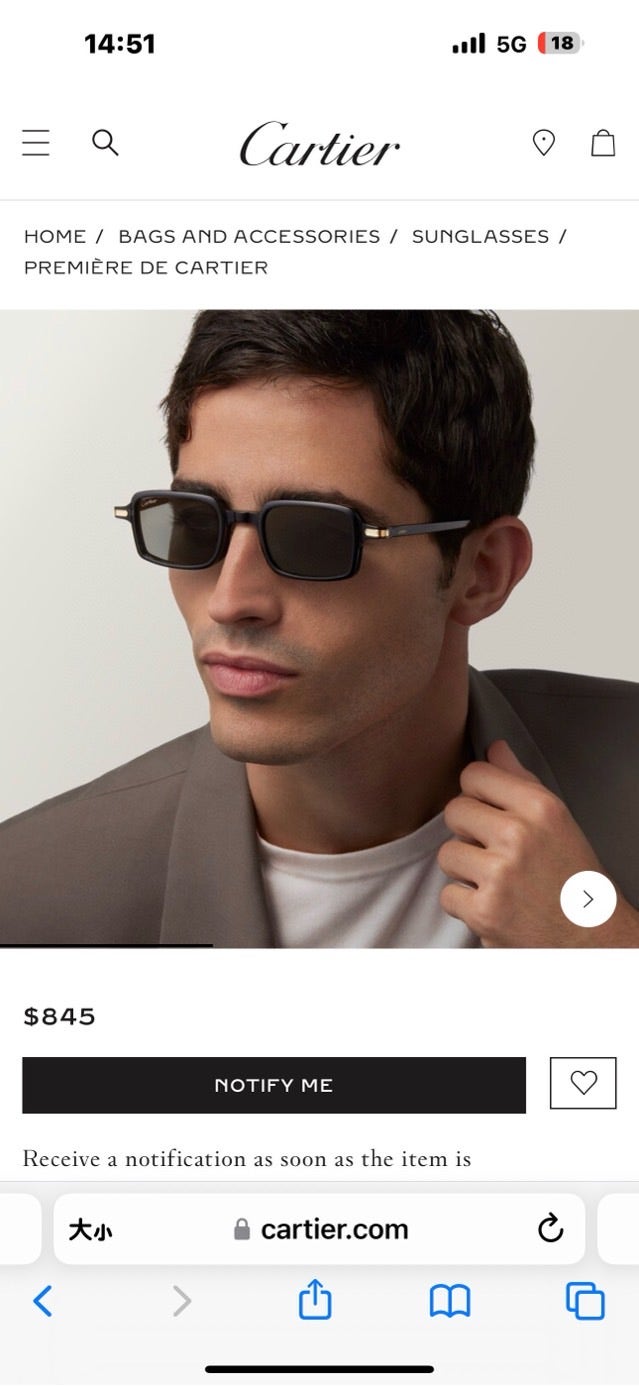
Task: Go to the Cartier homepage logo
Action: (319, 144)
